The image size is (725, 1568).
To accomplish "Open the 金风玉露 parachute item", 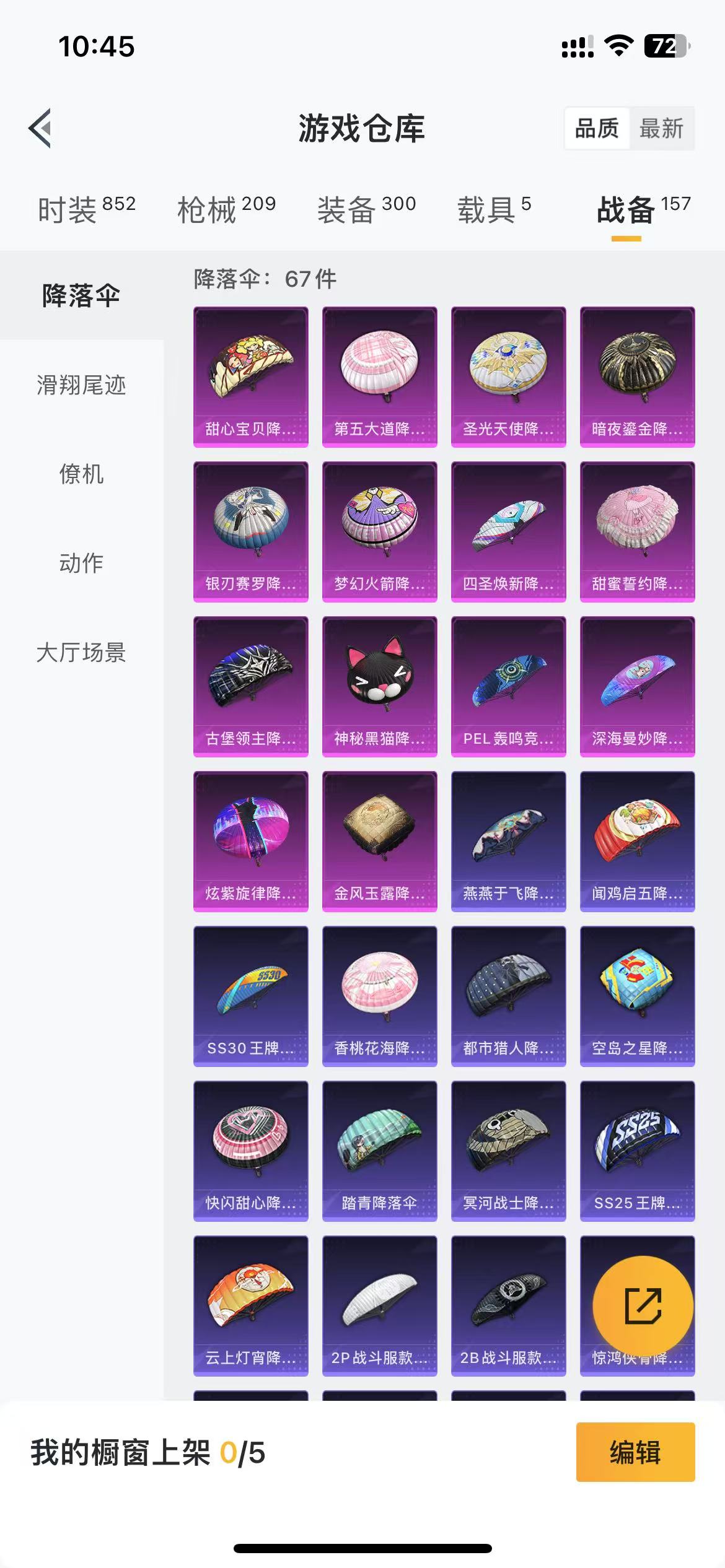I will click(x=379, y=841).
